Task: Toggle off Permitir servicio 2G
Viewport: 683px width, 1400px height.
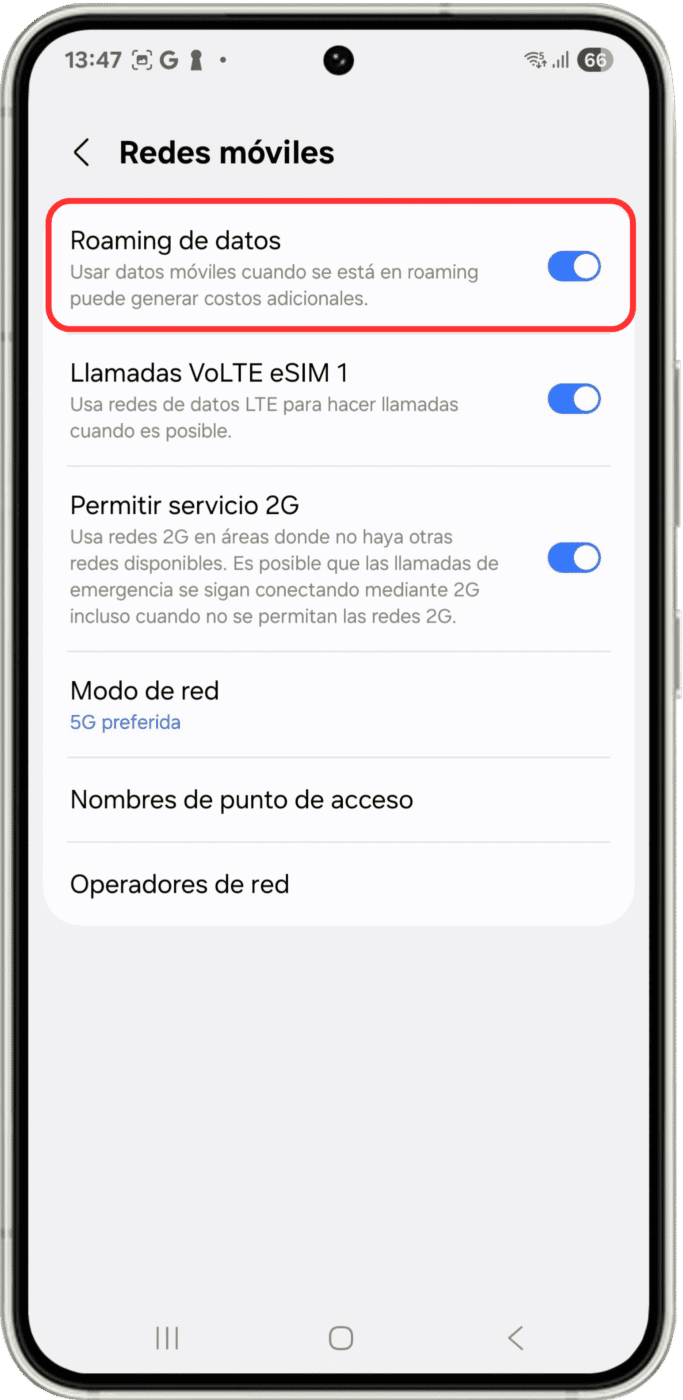Action: [x=574, y=558]
